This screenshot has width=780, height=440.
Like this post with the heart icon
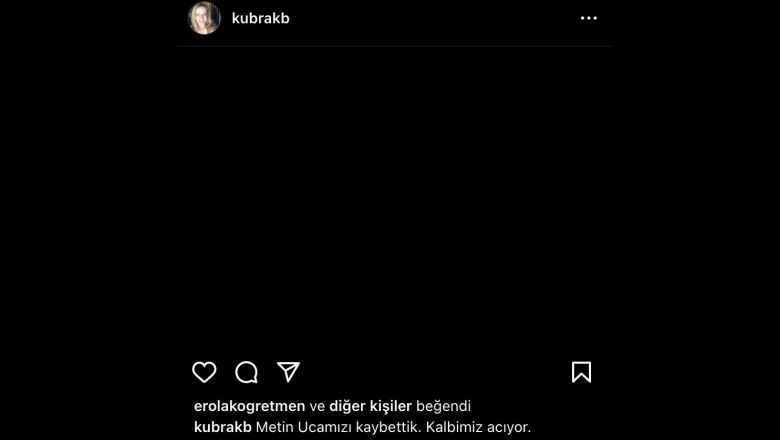click(x=204, y=372)
